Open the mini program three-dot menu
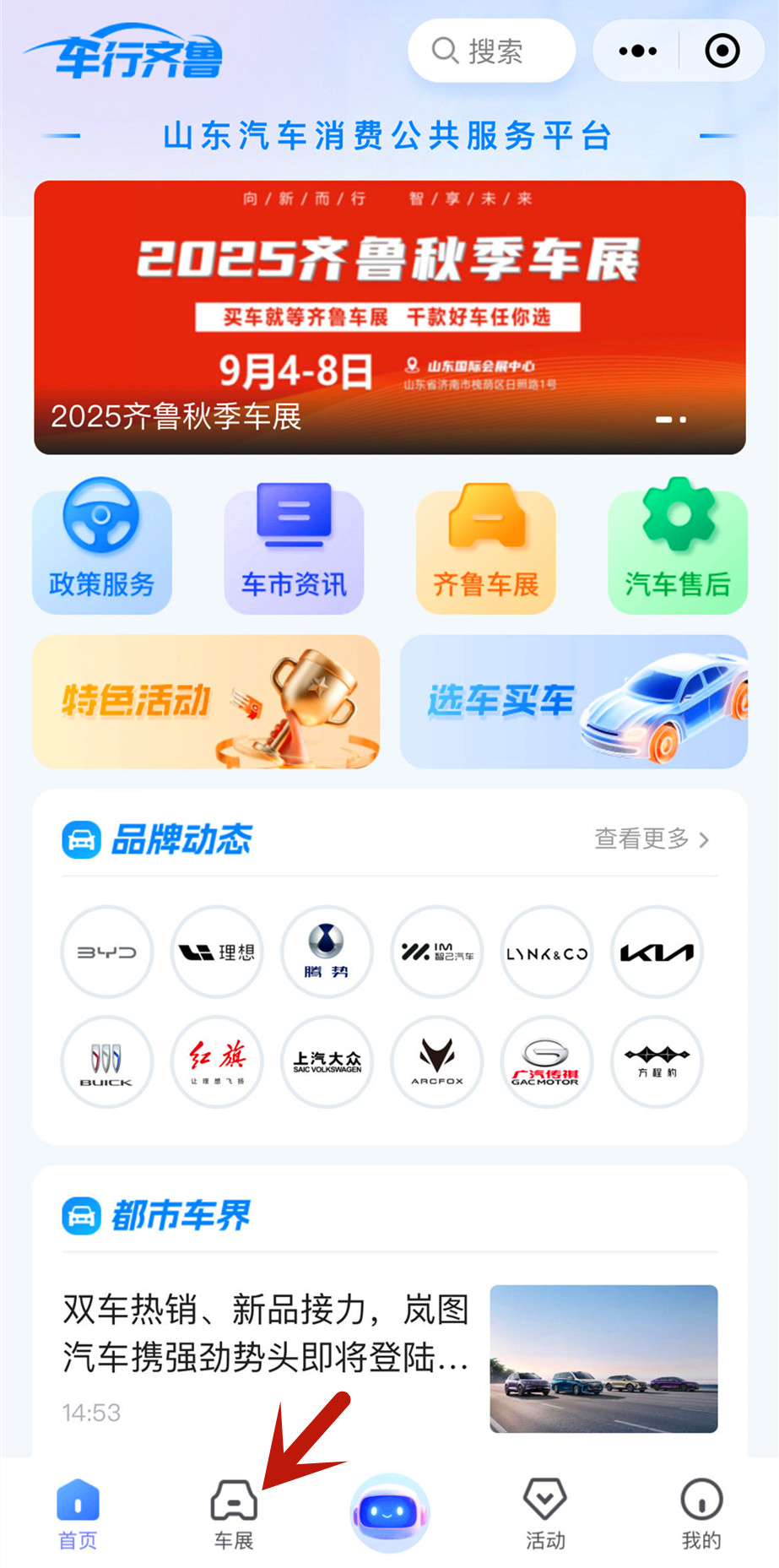The width and height of the screenshot is (779, 1568). tap(637, 52)
